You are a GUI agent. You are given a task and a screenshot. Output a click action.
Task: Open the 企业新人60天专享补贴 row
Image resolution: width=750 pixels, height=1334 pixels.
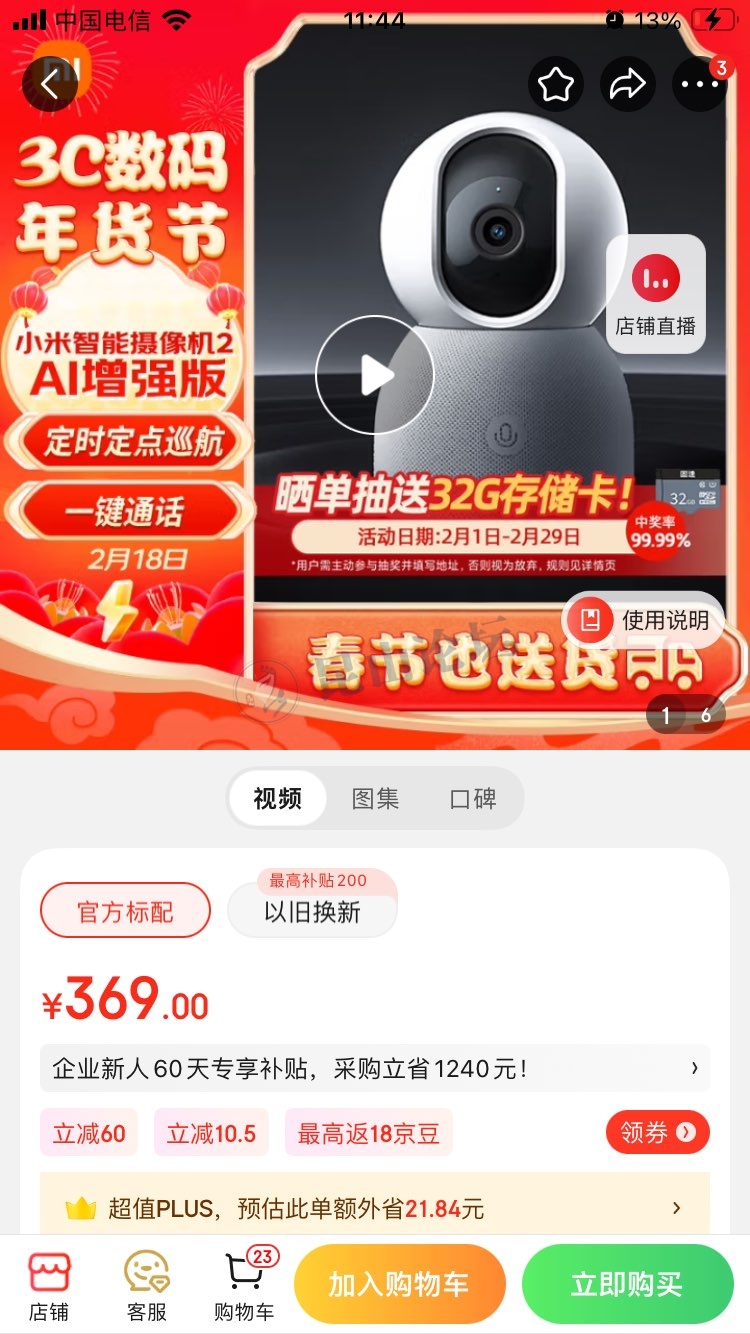coord(375,1069)
